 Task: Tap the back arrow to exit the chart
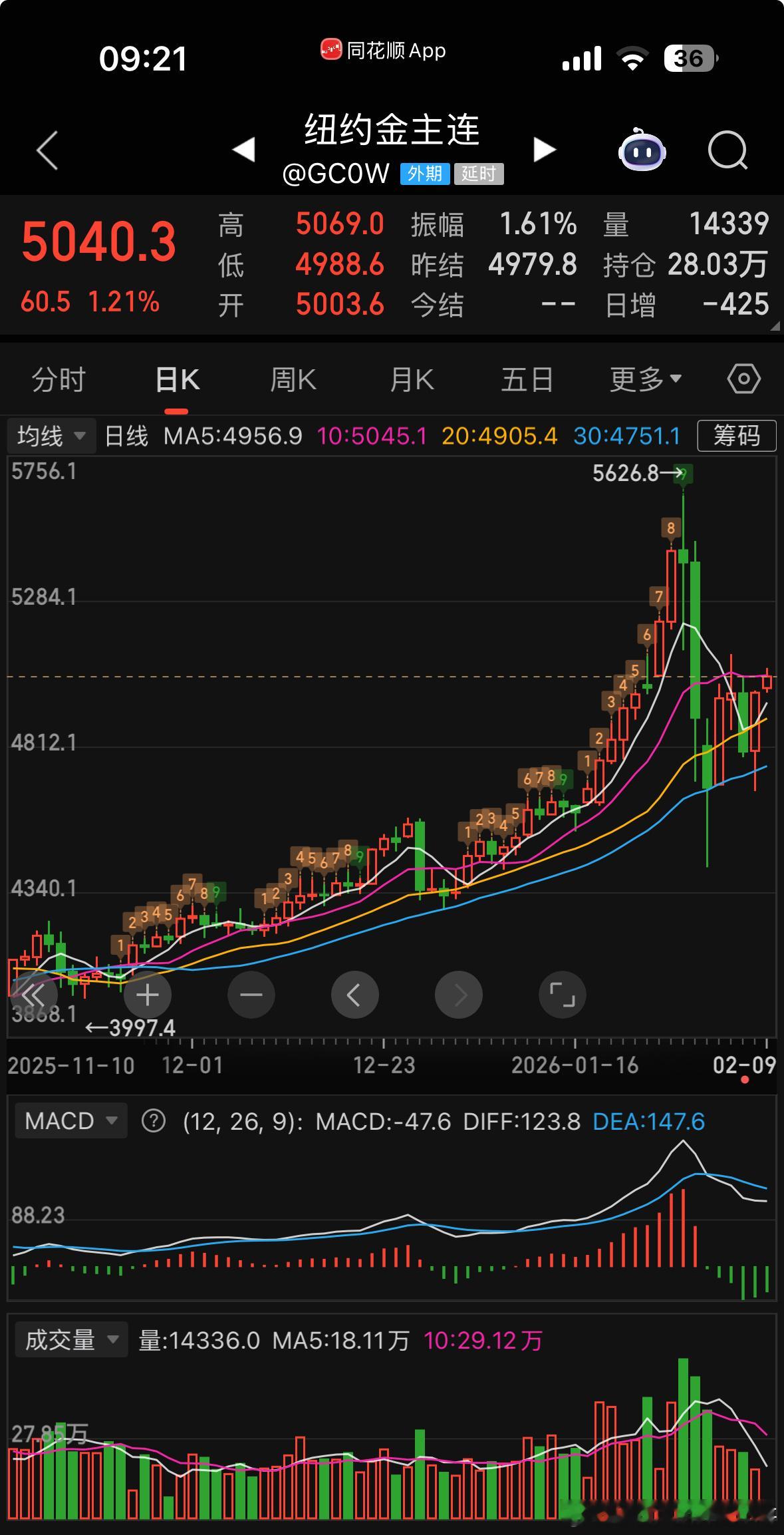pos(47,151)
